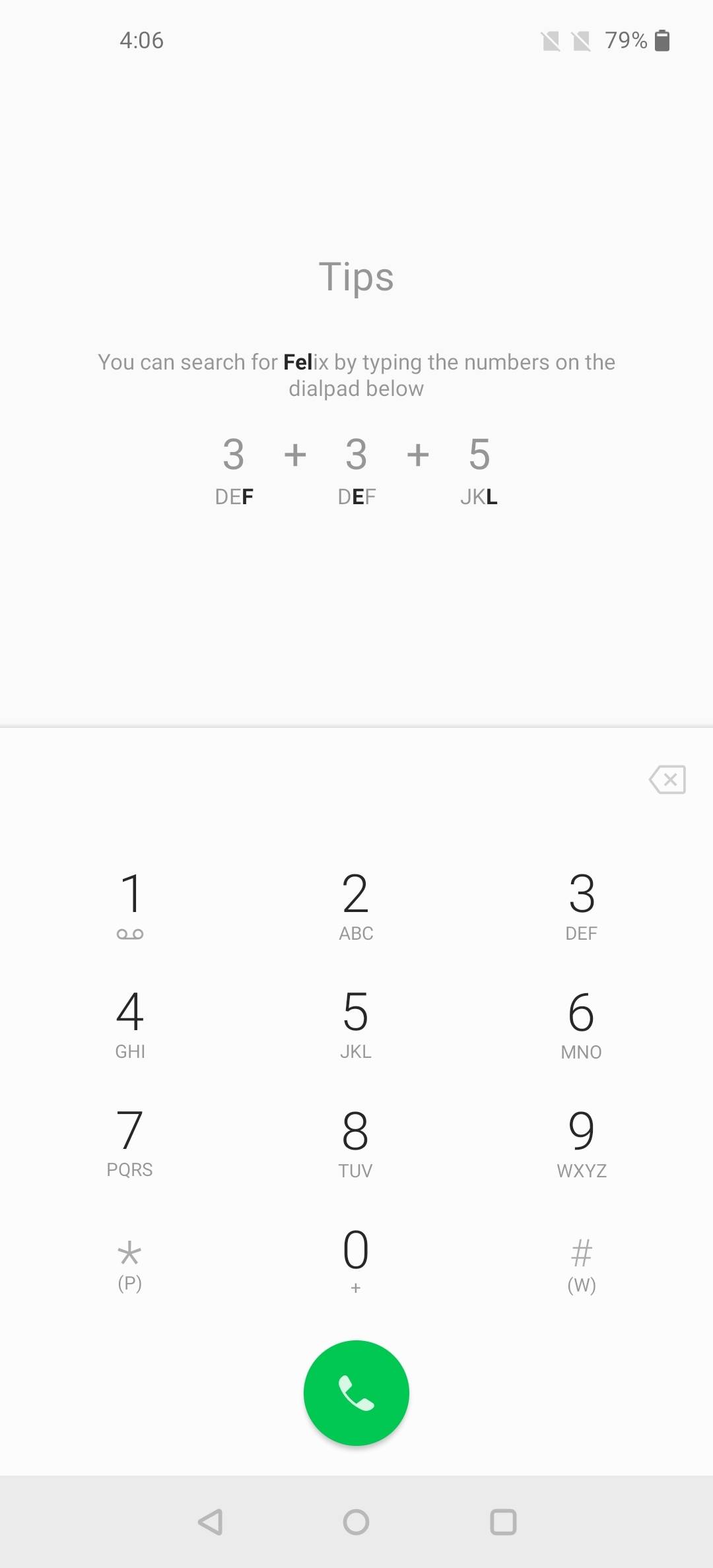Open recent apps with square button

(503, 1523)
